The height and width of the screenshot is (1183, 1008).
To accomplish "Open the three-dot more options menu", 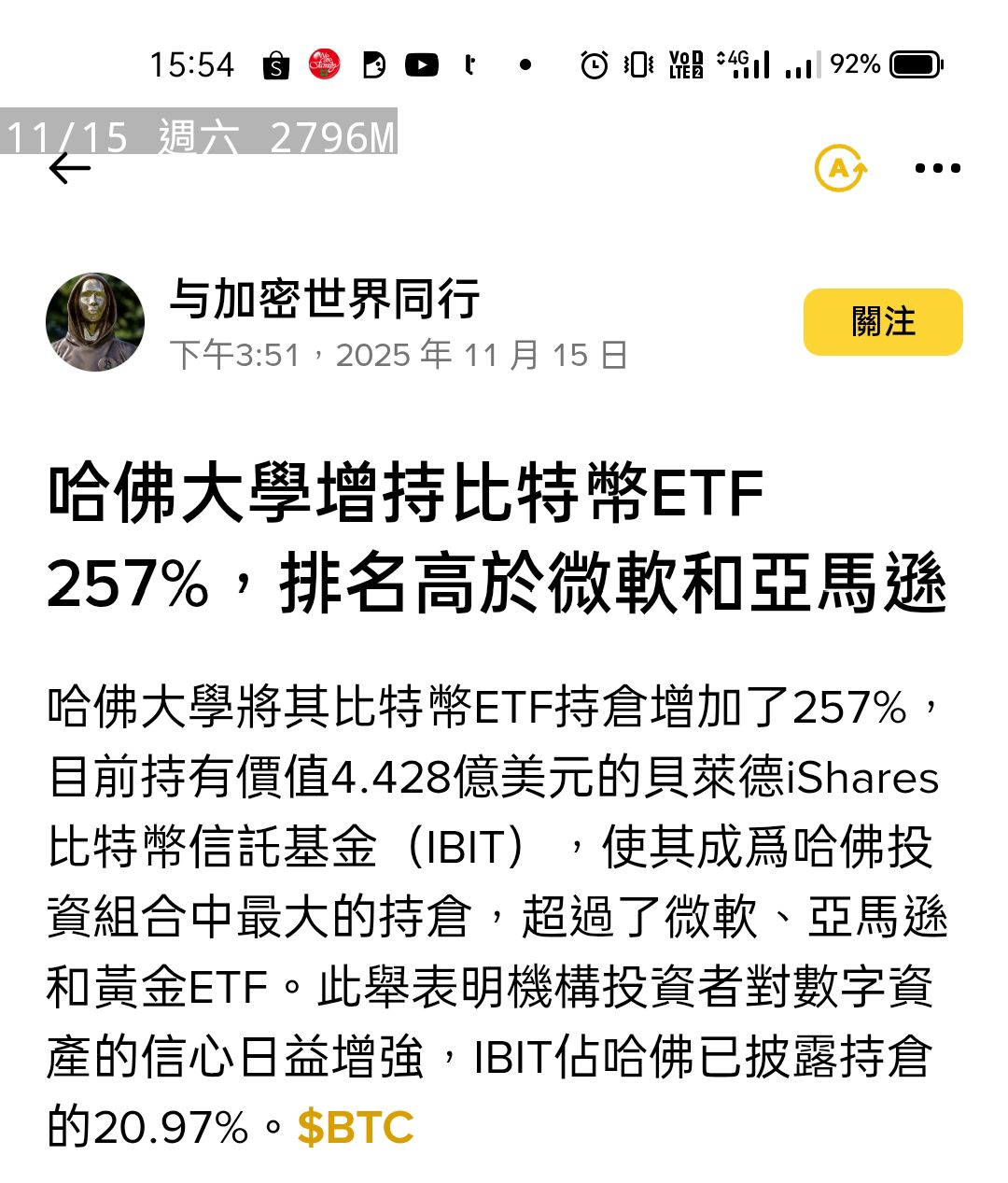I will pos(938,168).
